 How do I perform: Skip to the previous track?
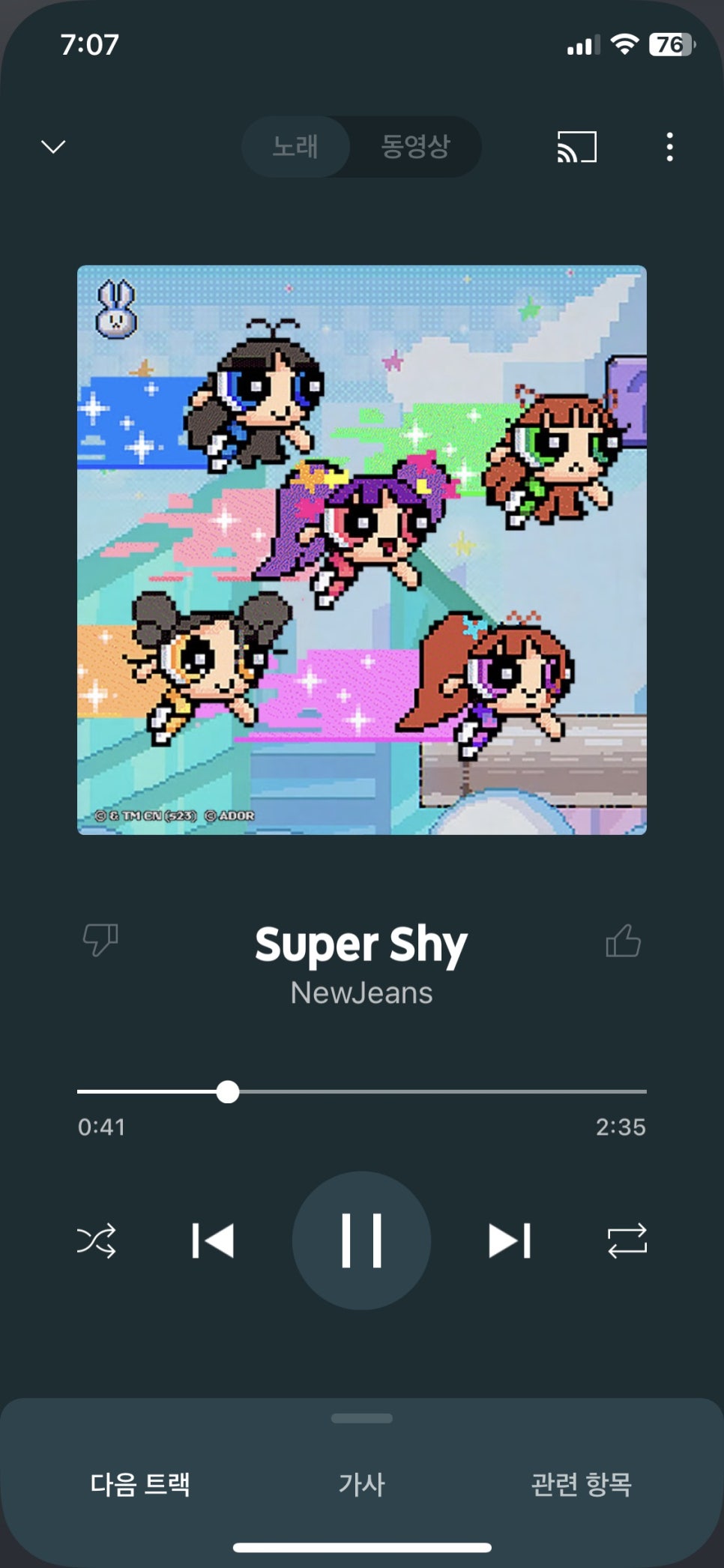coord(213,1240)
